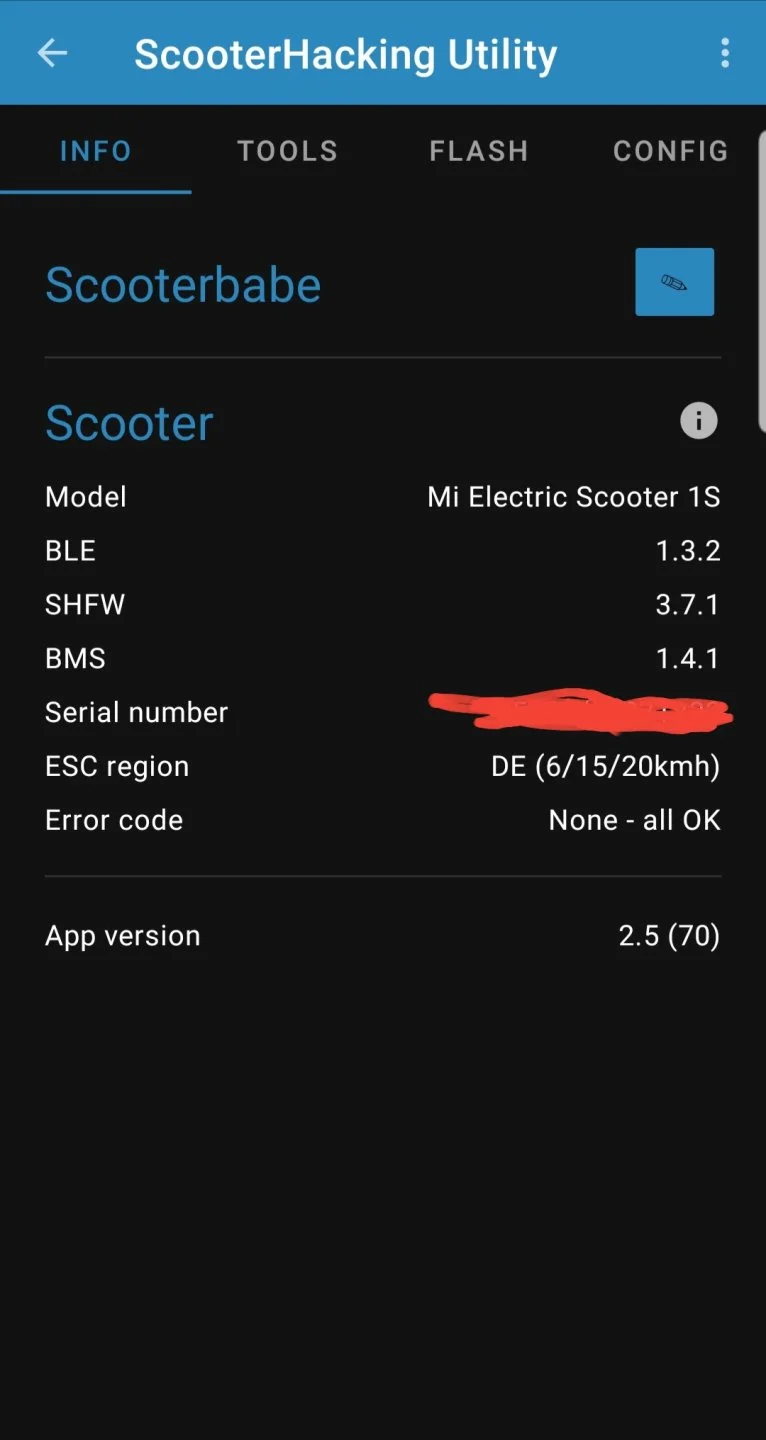Select the edit button beside the scooter name
Viewport: 766px width, 1440px height.
coord(674,281)
